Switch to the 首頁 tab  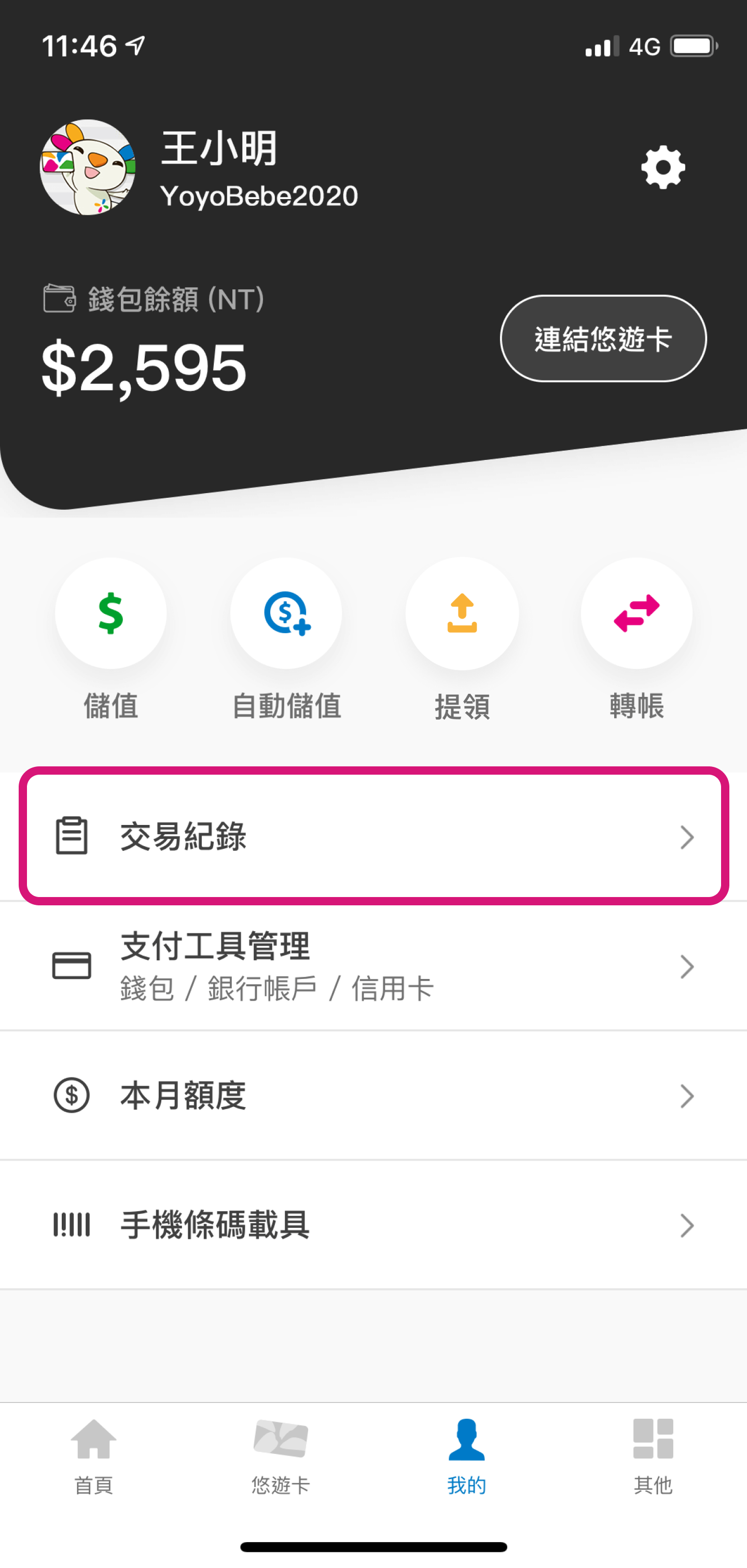(93, 1456)
